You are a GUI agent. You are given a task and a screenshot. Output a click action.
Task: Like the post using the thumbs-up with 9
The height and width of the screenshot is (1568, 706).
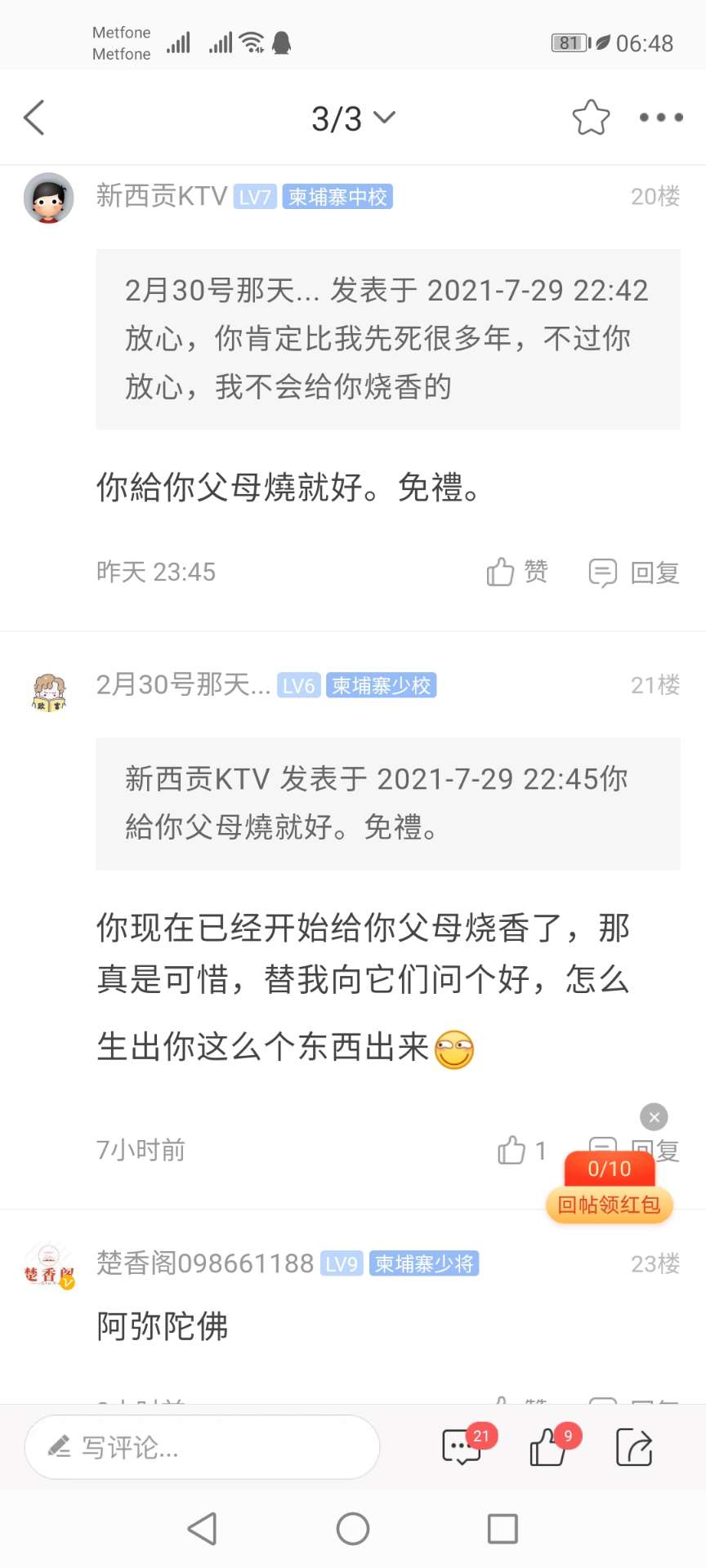550,1447
